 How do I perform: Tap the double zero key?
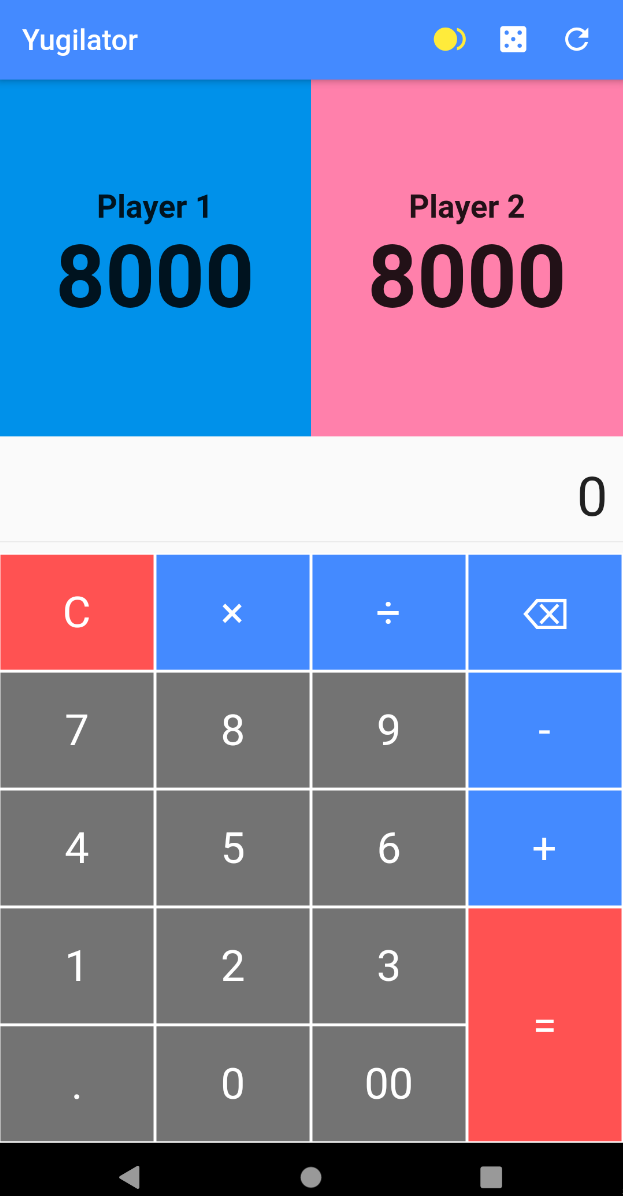click(x=389, y=1083)
